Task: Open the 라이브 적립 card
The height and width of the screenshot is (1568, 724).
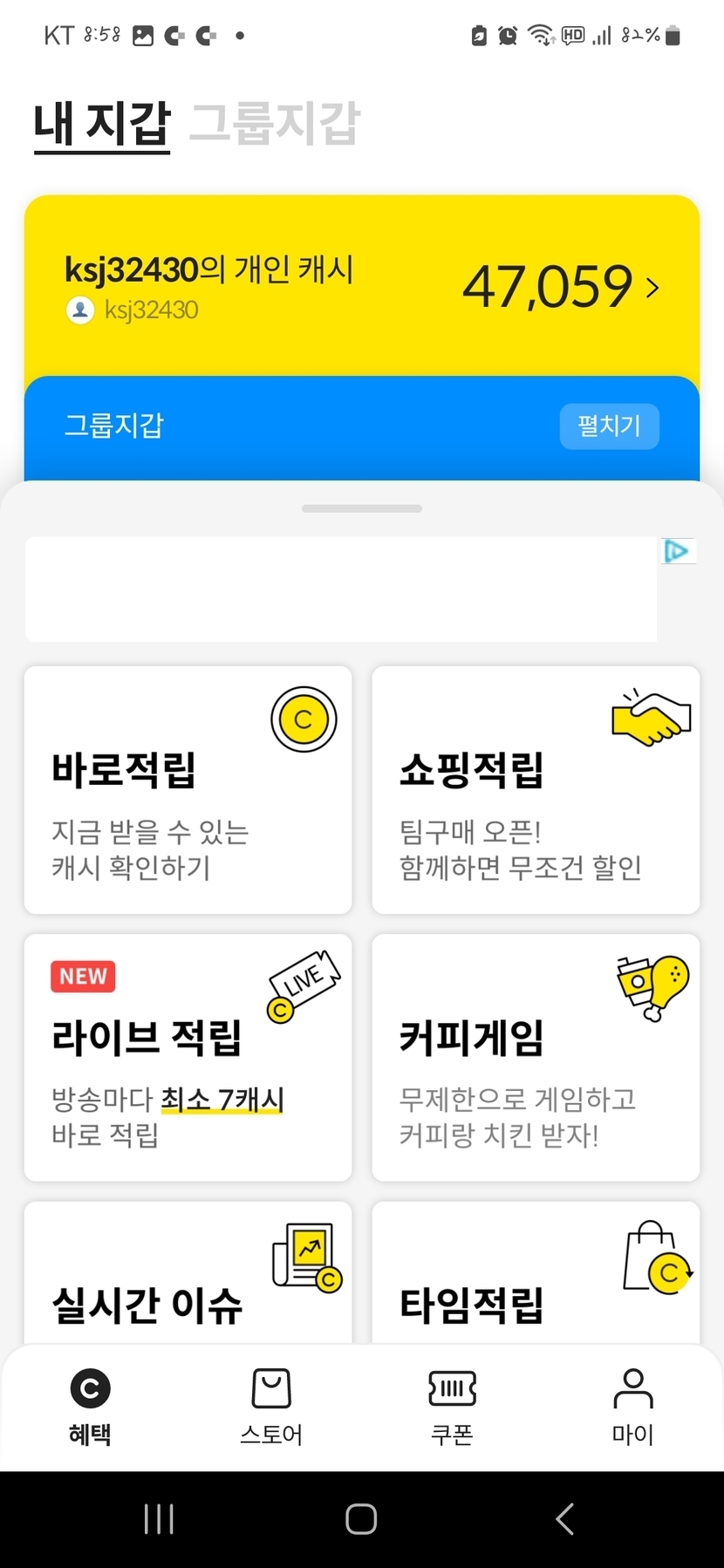Action: (x=188, y=1057)
